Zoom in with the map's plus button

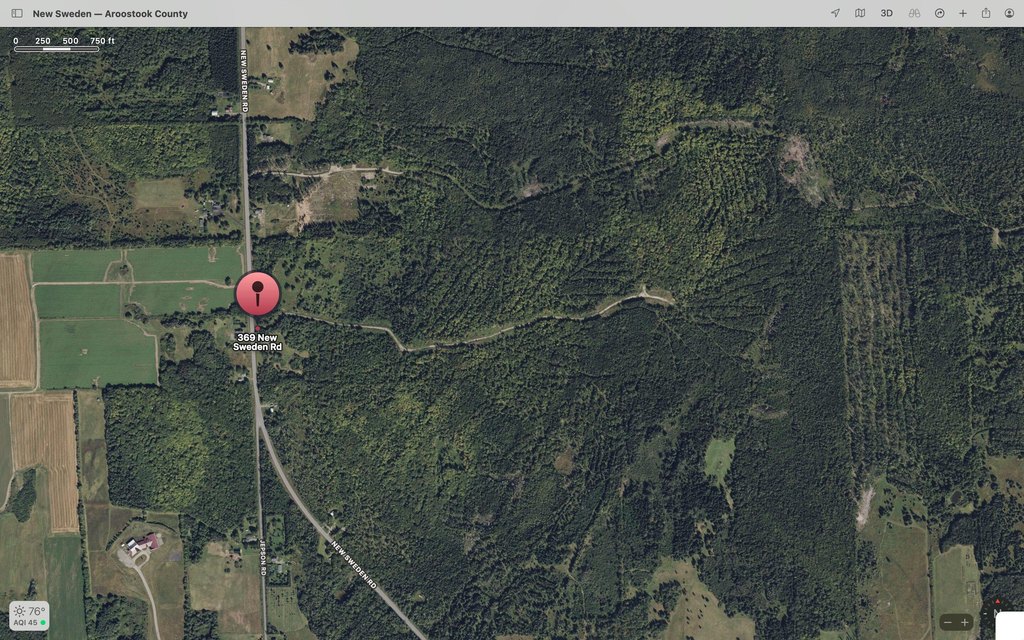965,623
